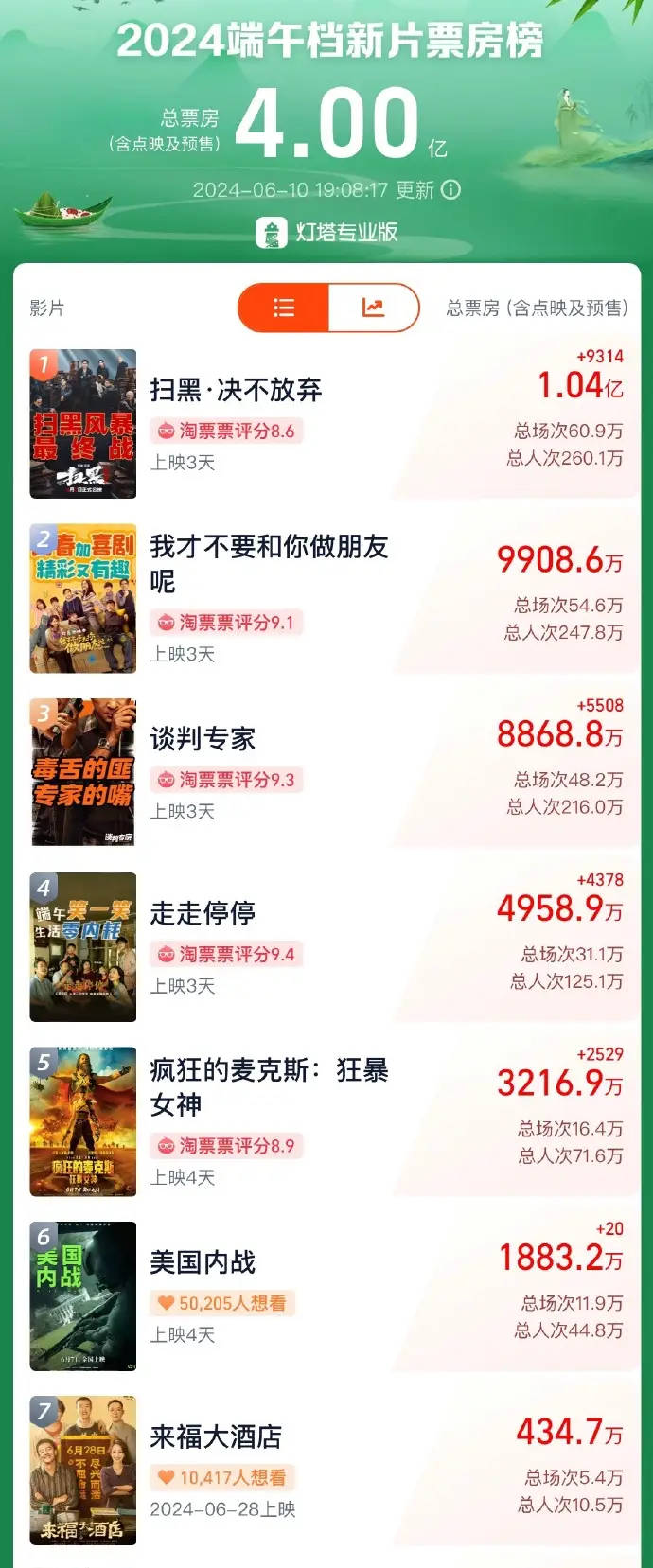View the 美国内战 movie row

tap(203, 1262)
